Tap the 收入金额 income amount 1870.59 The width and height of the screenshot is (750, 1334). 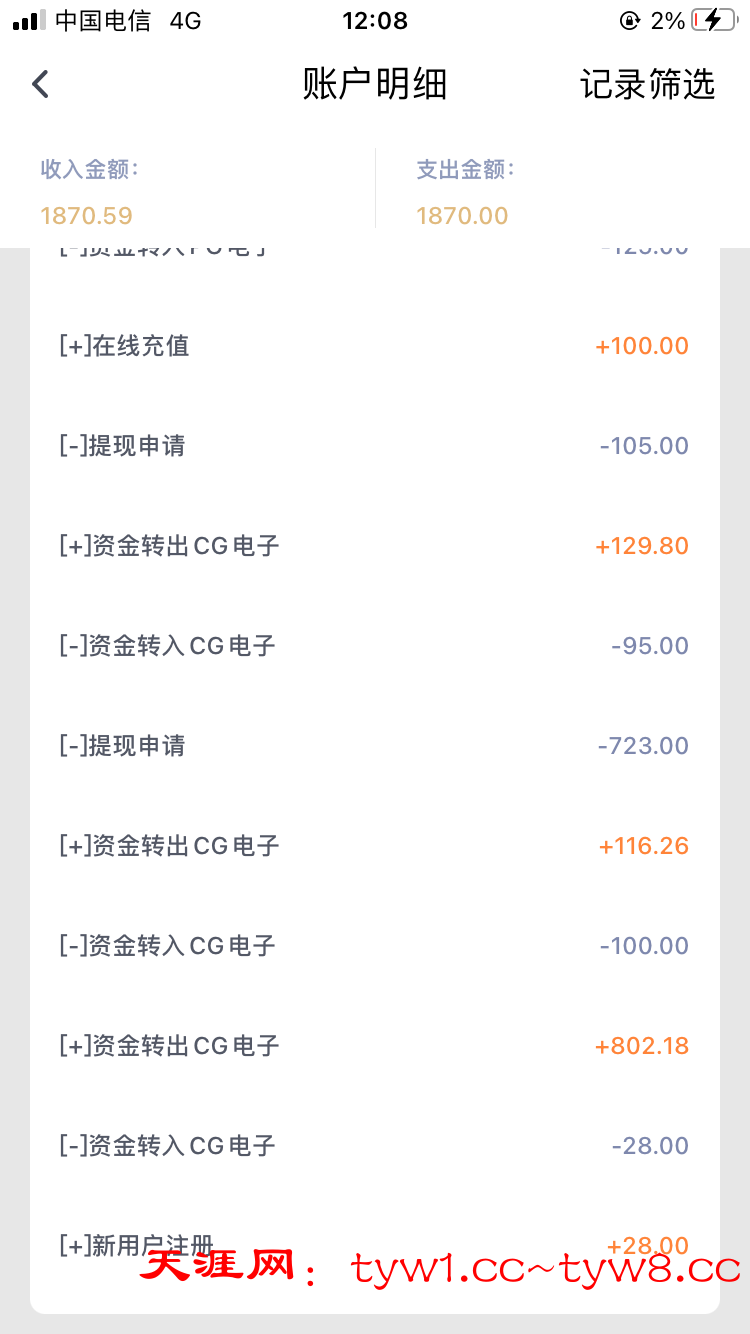point(86,215)
